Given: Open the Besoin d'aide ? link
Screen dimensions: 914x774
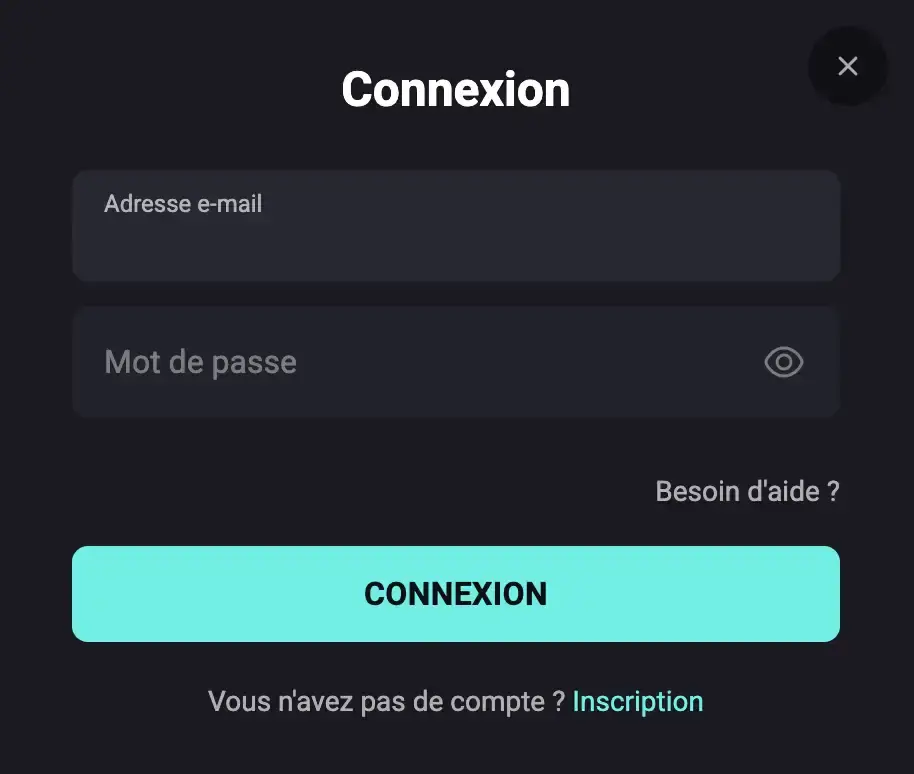Looking at the screenshot, I should click(747, 491).
